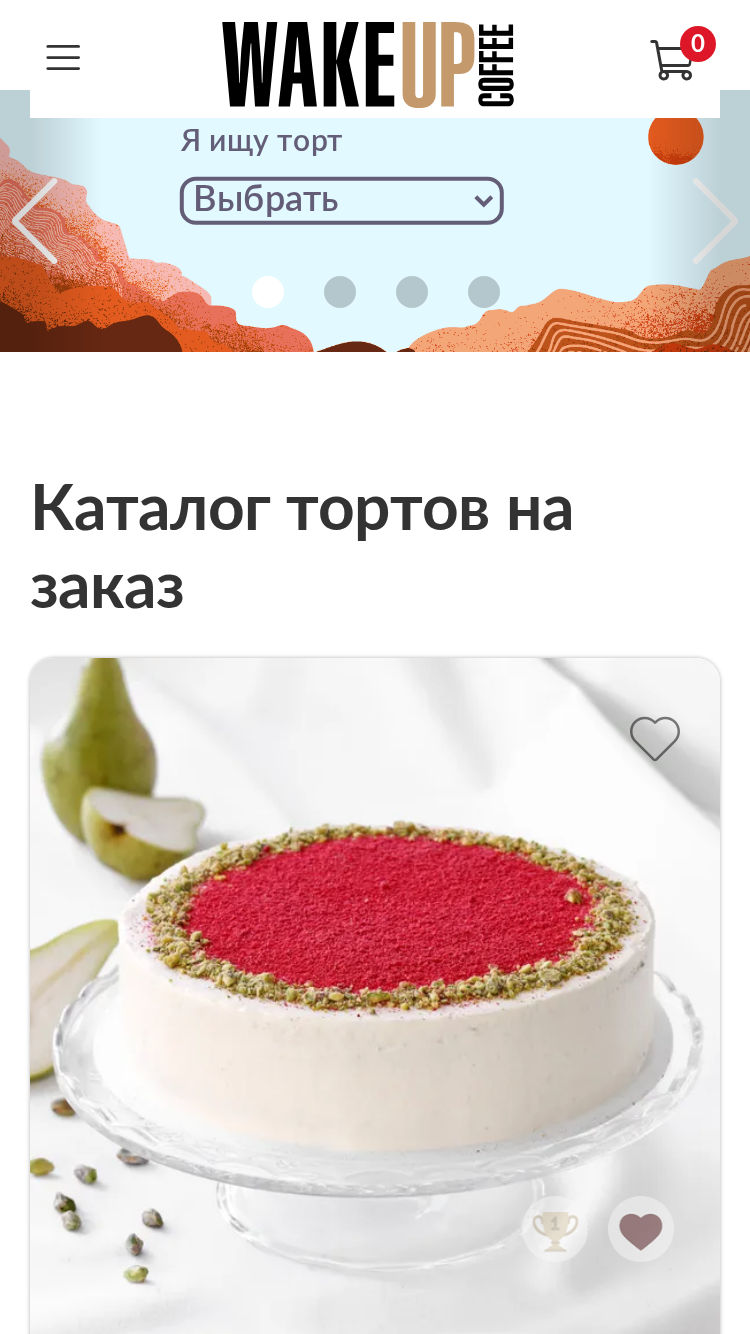Open the shopping cart

tap(680, 56)
